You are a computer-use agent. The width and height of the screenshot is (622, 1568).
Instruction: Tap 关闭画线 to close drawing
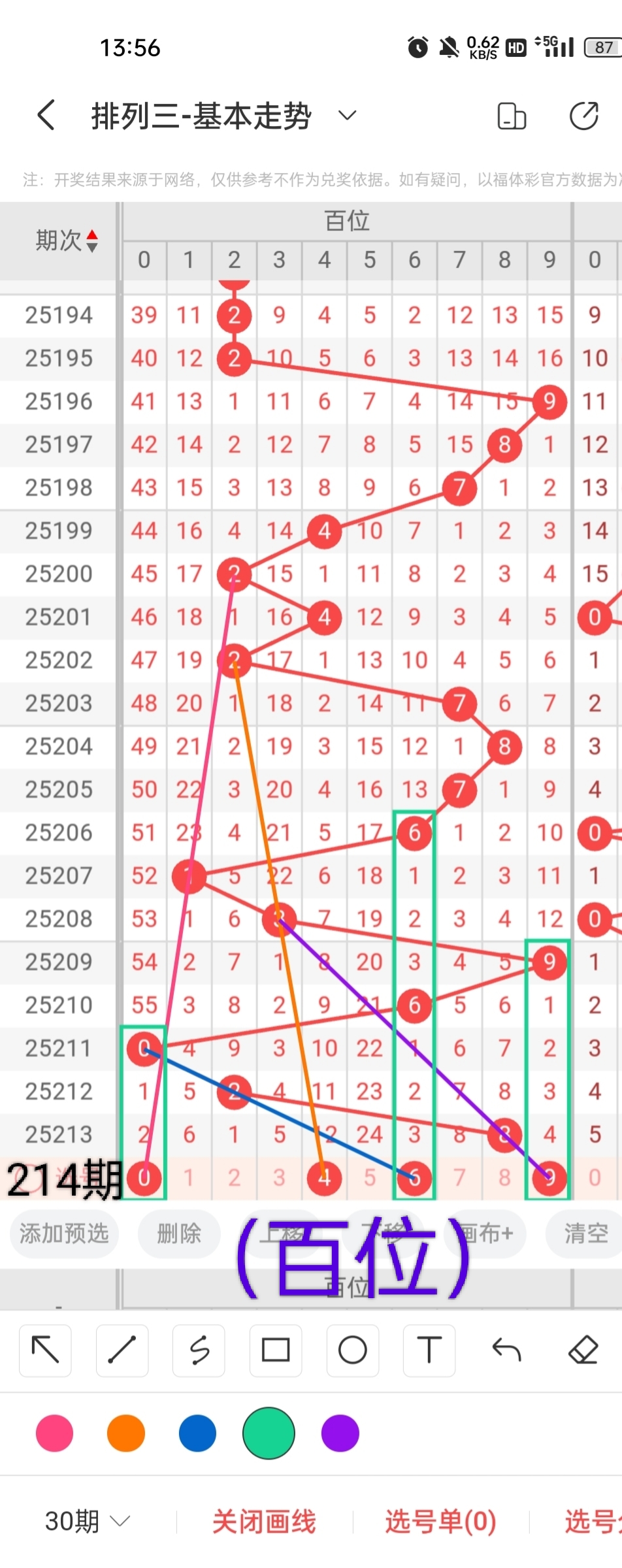click(x=264, y=1522)
